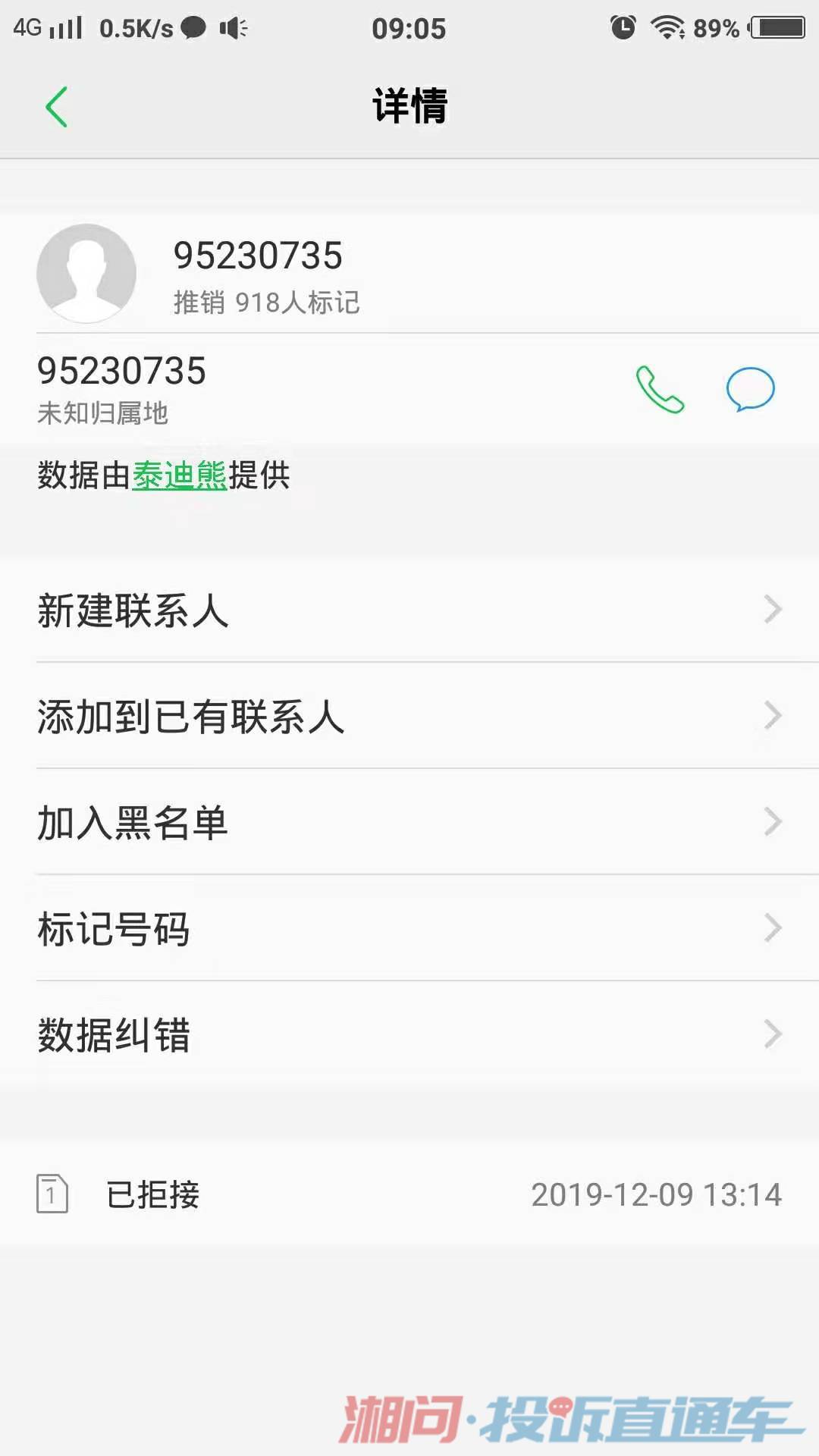Open 新建联系人 to create a contact

point(409,610)
